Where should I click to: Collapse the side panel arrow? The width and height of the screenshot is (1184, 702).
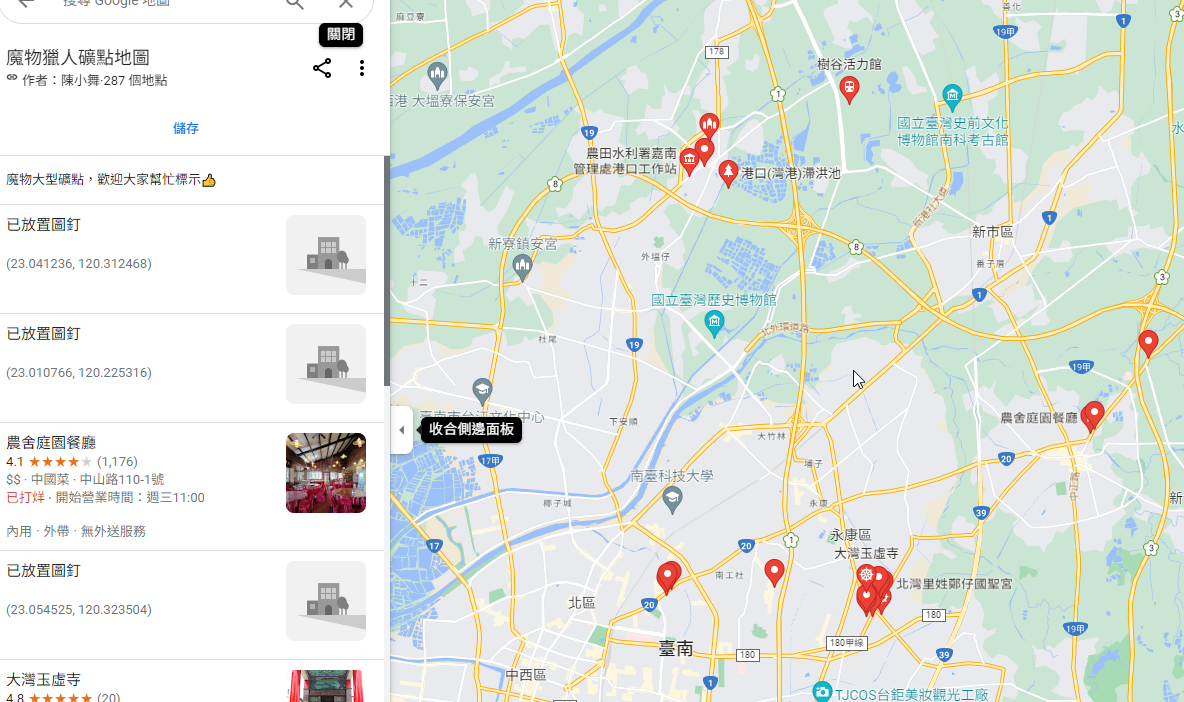402,430
